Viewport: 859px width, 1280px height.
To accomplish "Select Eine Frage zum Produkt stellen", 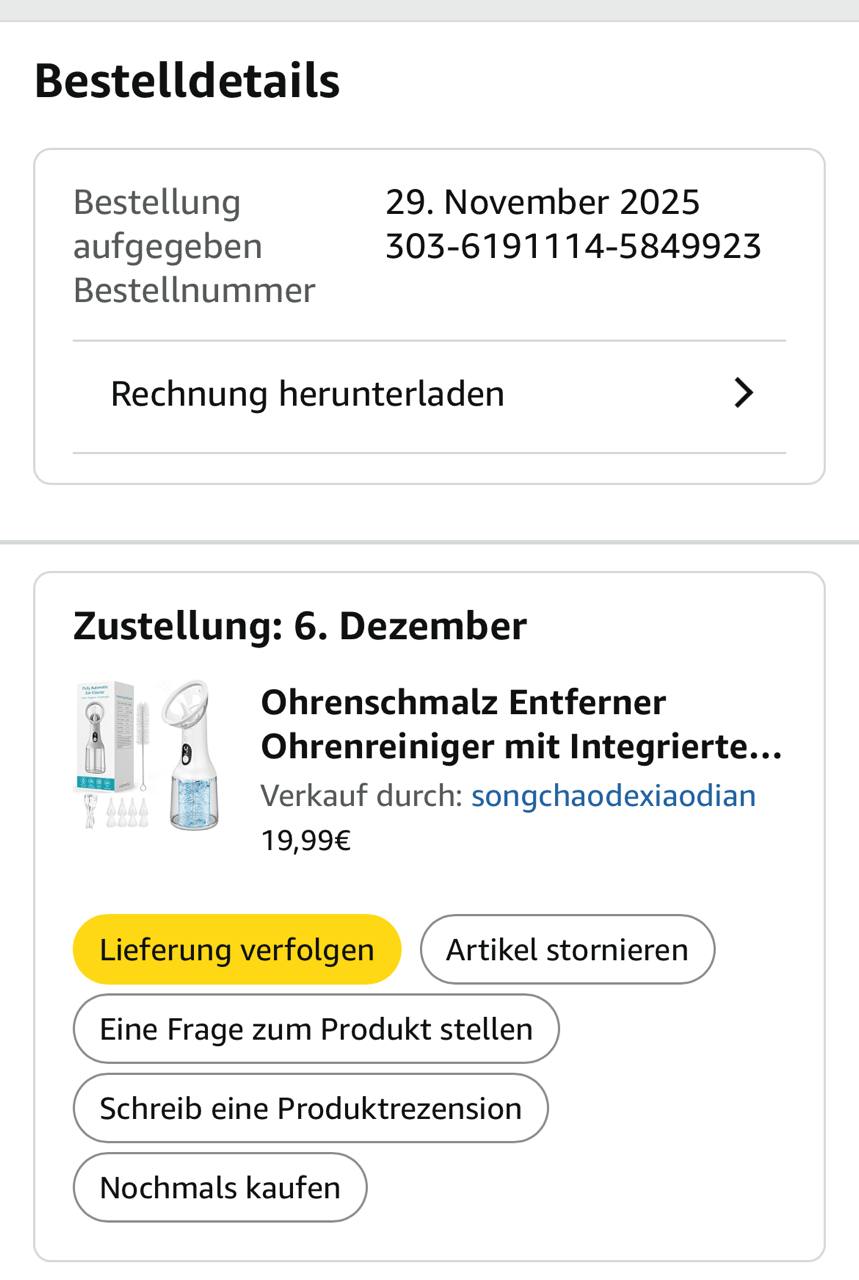I will pyautogui.click(x=316, y=1029).
